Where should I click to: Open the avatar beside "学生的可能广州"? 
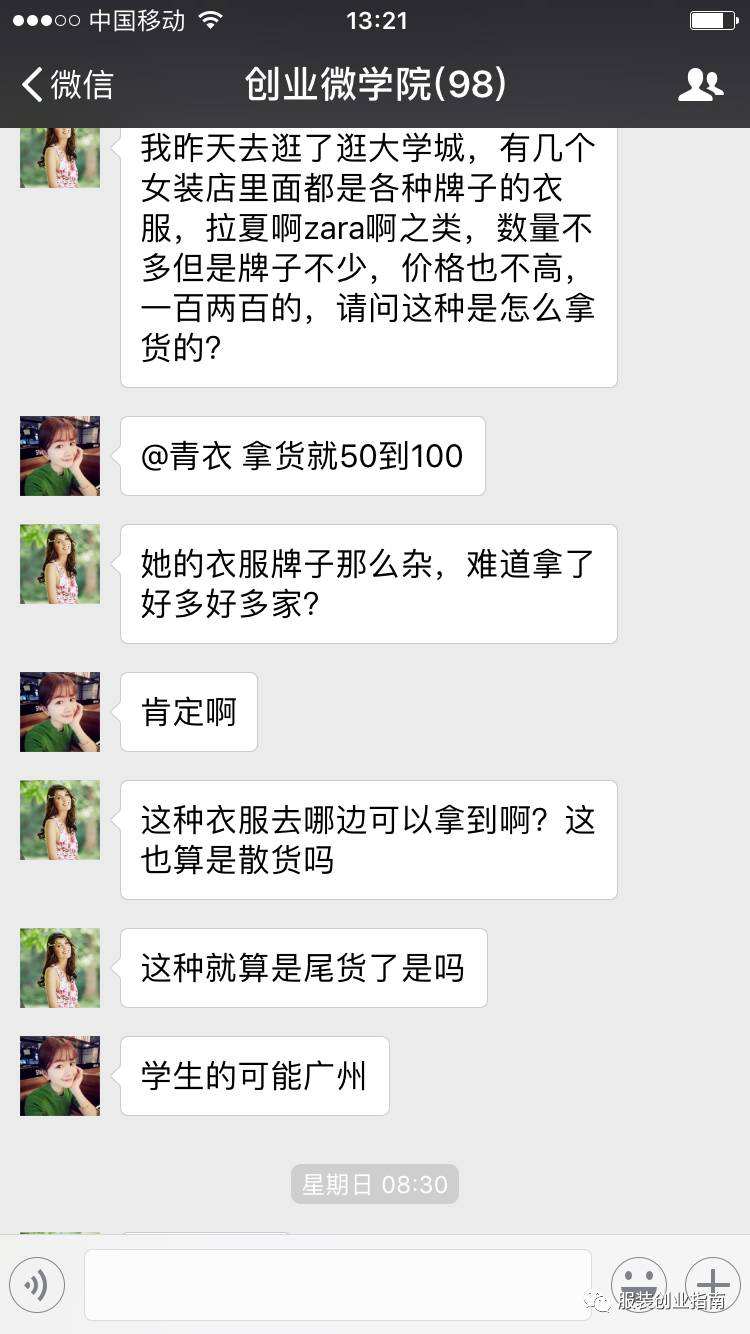[60, 1076]
